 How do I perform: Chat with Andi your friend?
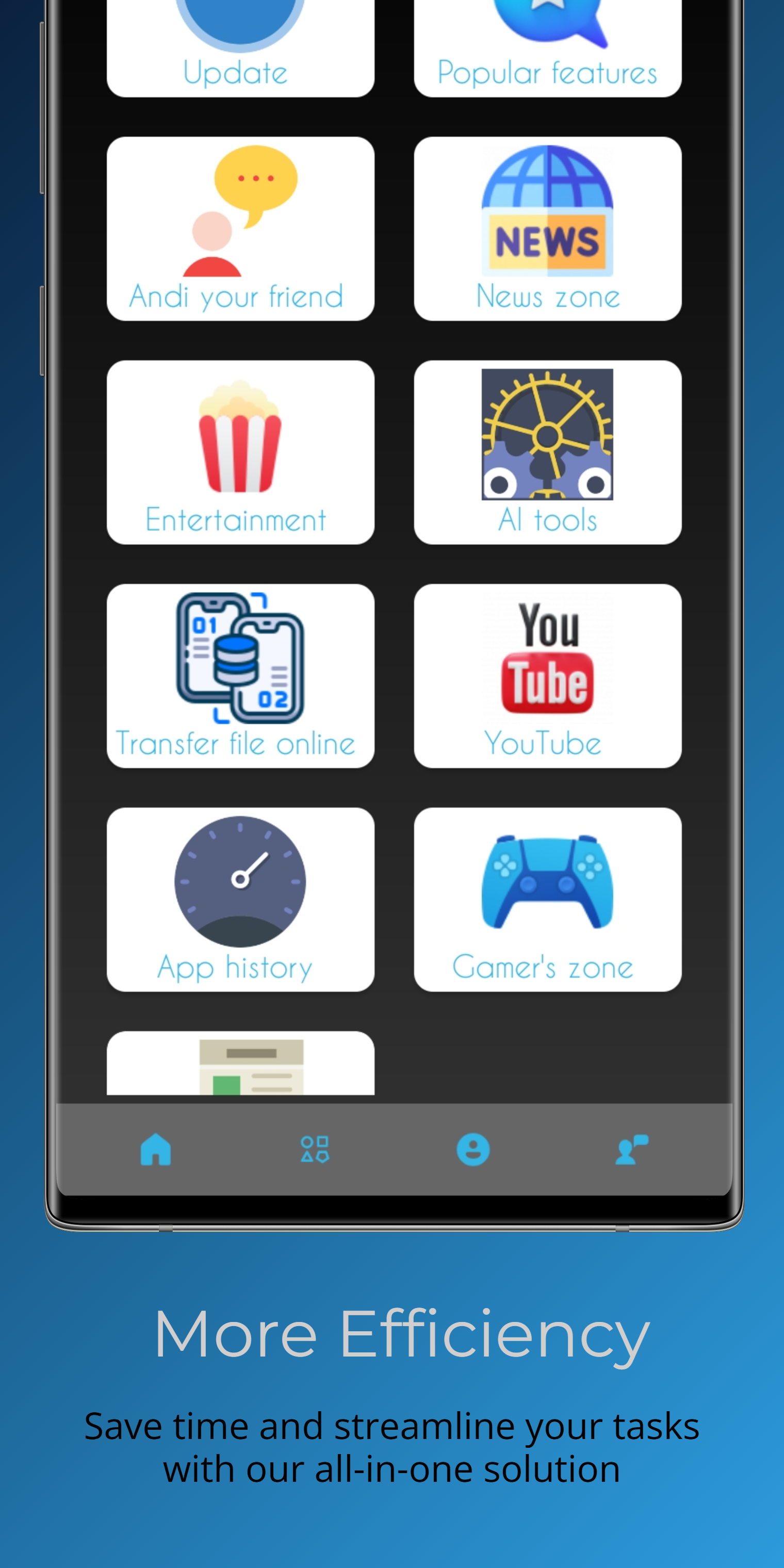[241, 227]
